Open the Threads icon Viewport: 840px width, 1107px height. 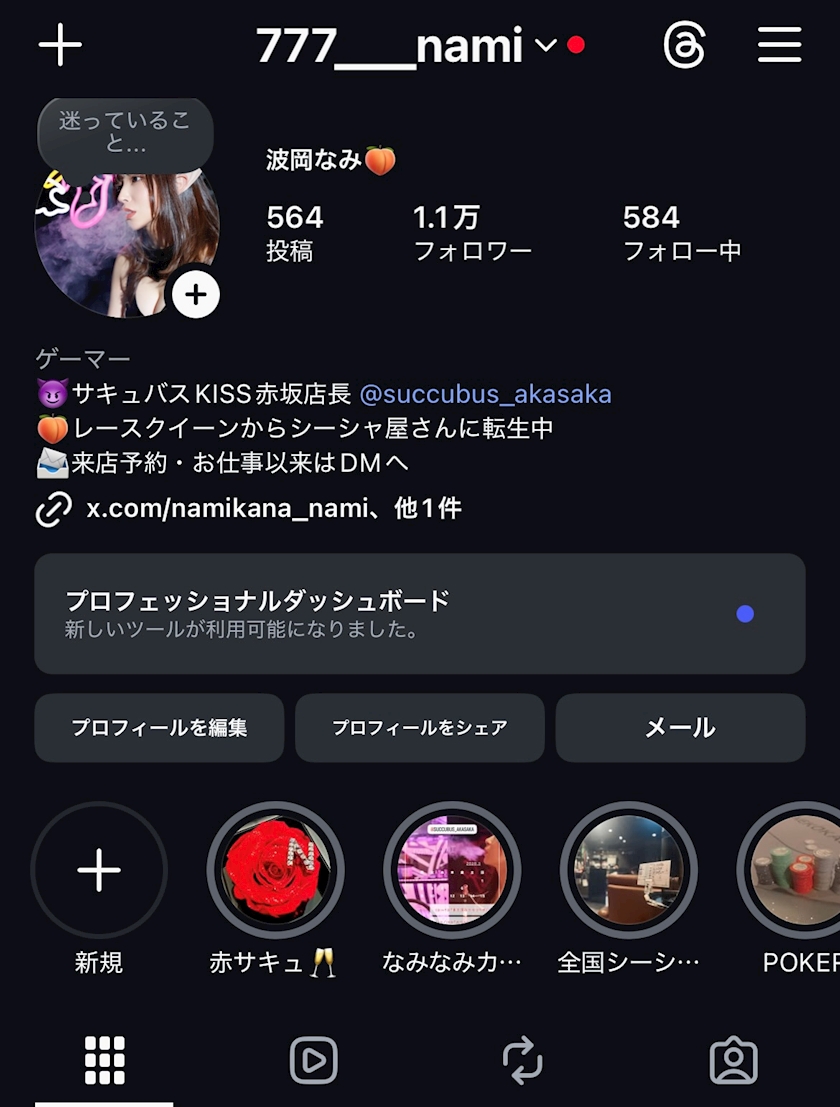point(685,46)
